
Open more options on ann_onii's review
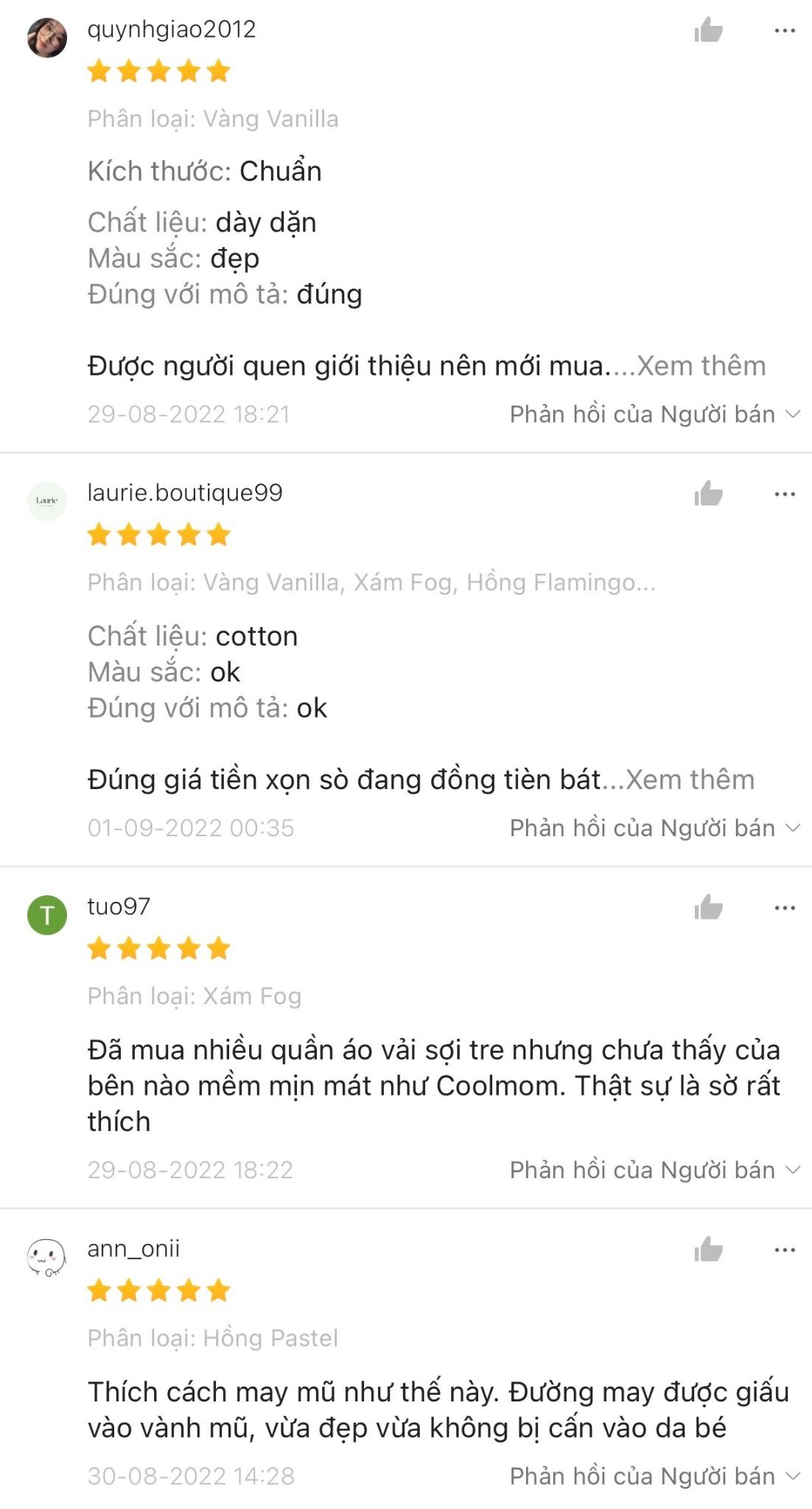pos(784,1250)
